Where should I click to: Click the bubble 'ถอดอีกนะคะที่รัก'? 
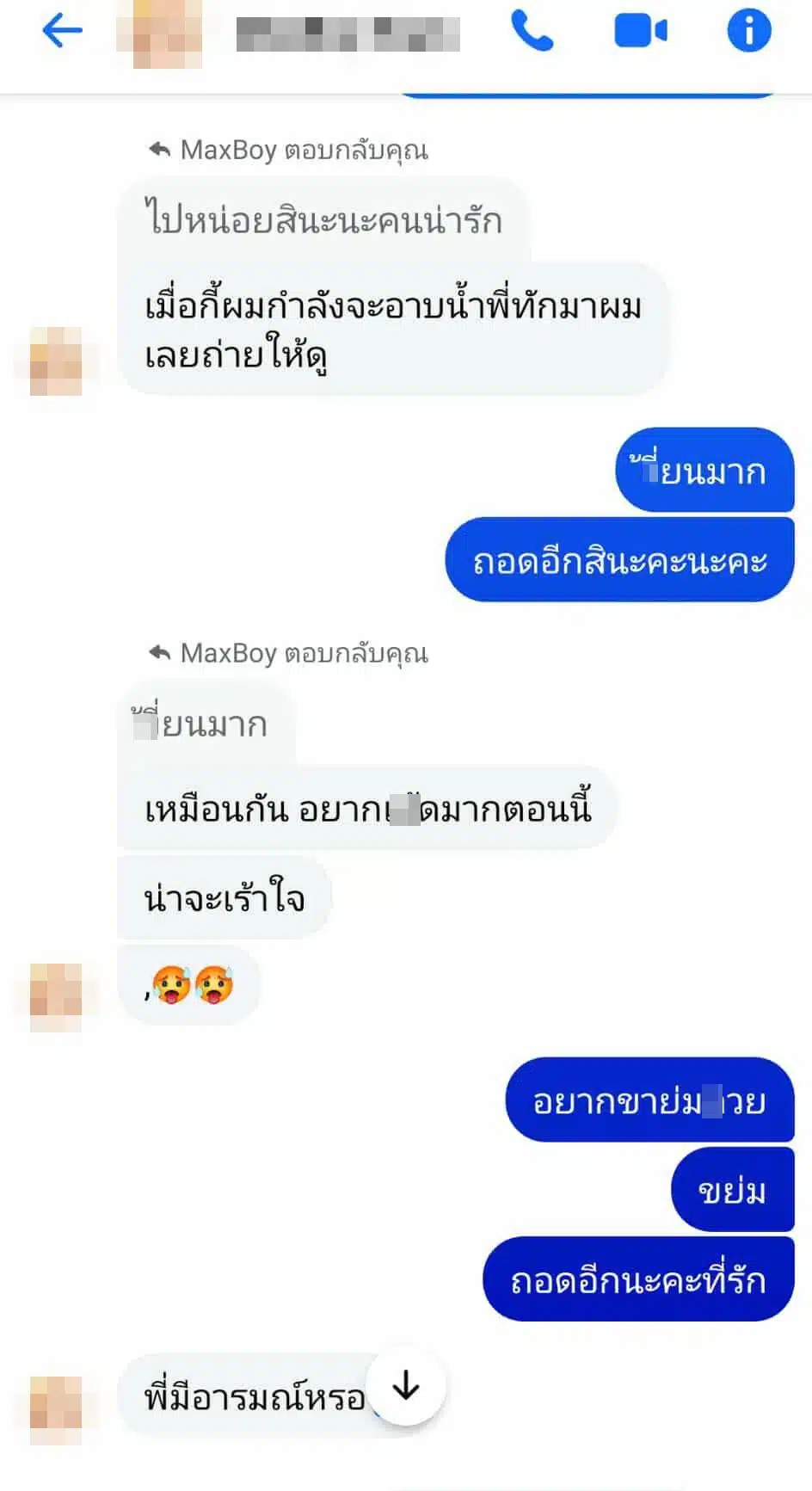click(639, 1279)
